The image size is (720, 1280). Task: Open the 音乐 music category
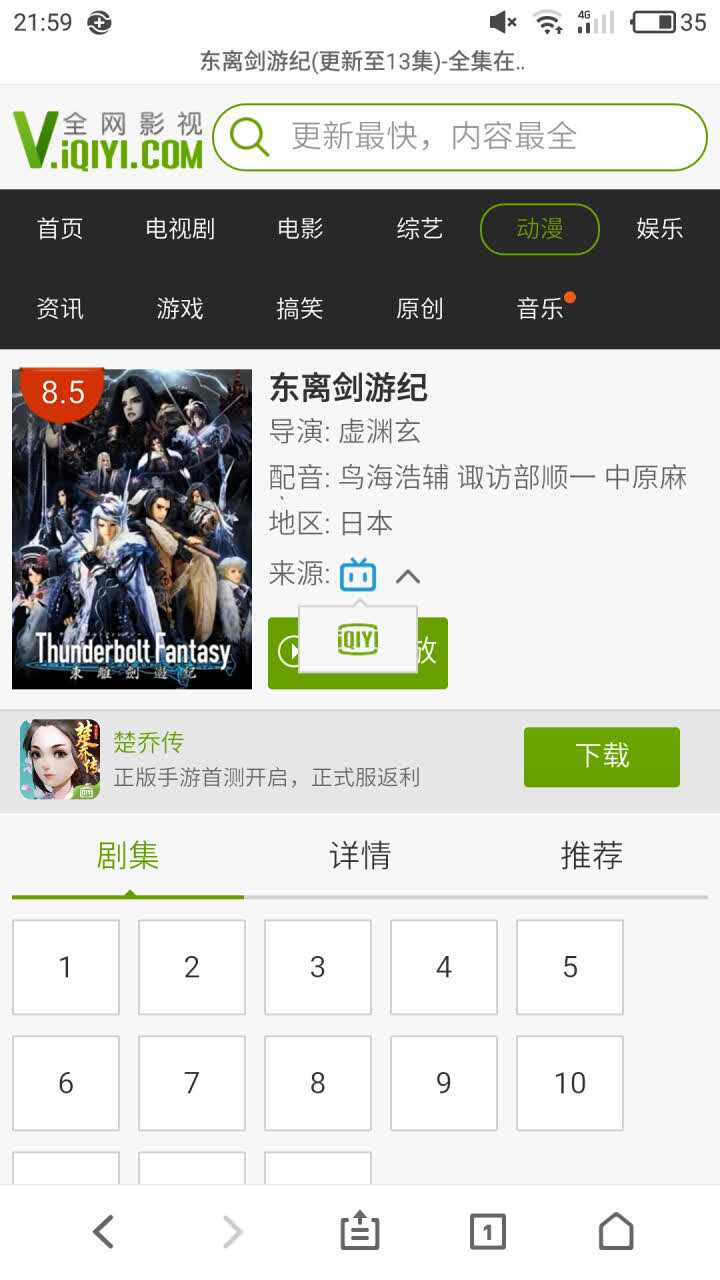point(540,309)
